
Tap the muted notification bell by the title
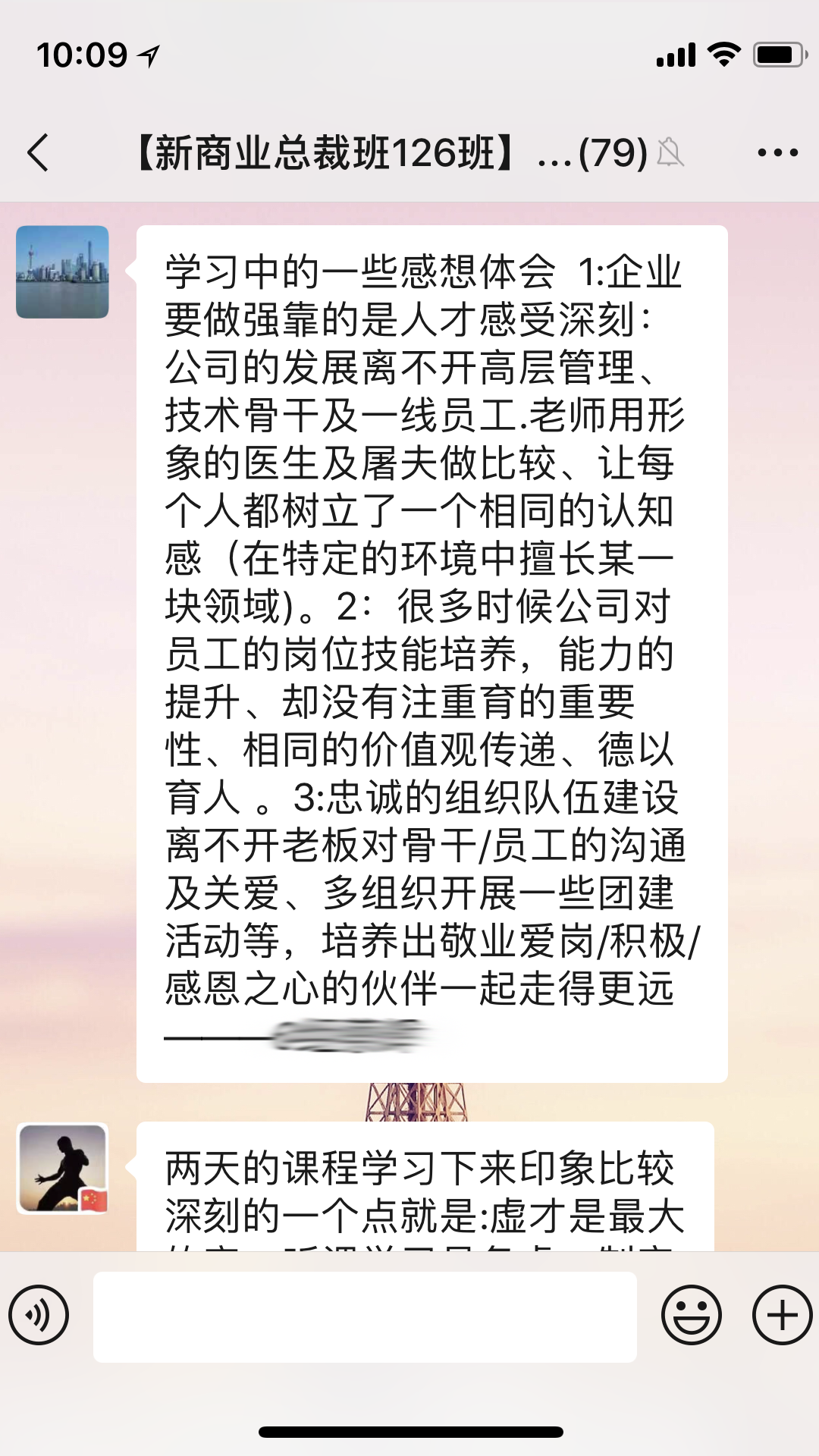click(670, 152)
